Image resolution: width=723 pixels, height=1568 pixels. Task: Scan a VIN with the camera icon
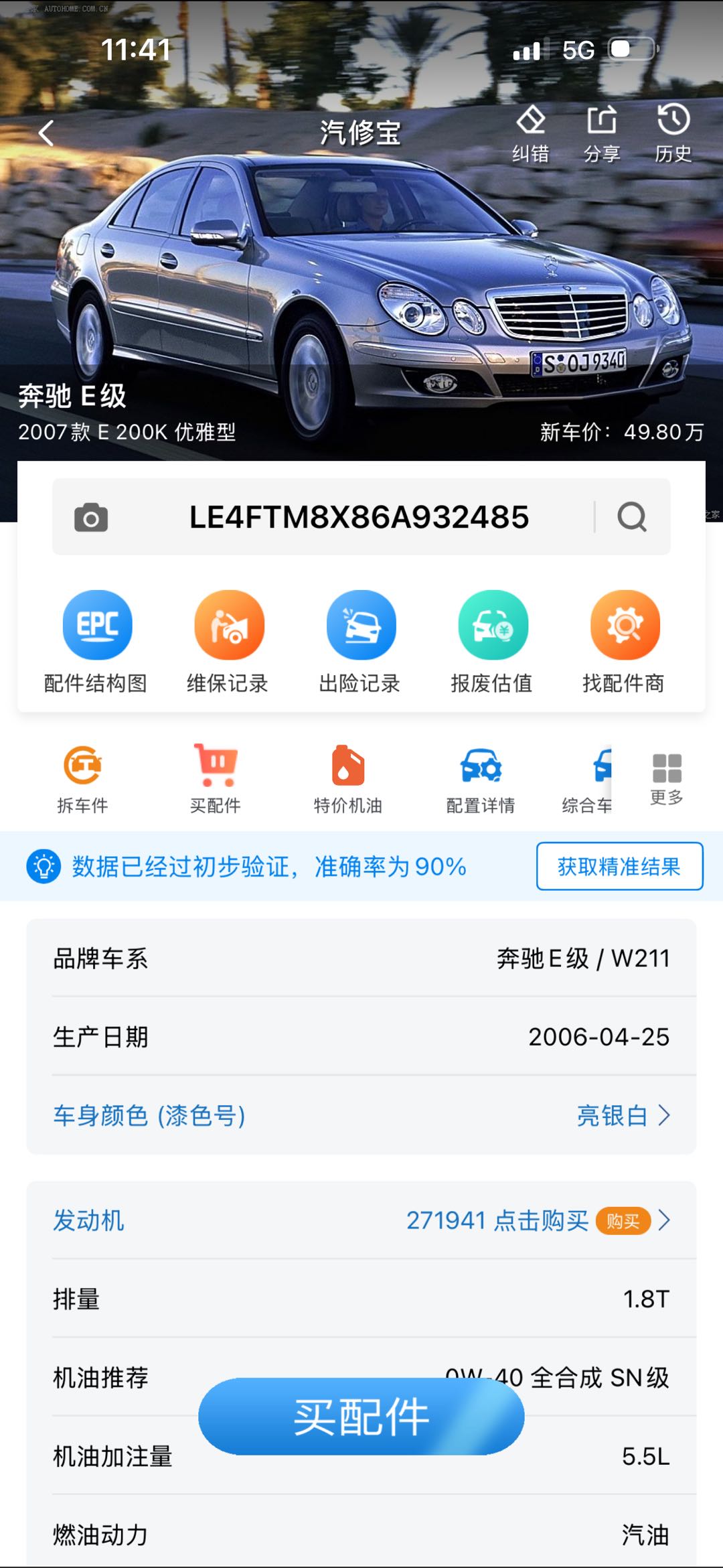pos(91,518)
